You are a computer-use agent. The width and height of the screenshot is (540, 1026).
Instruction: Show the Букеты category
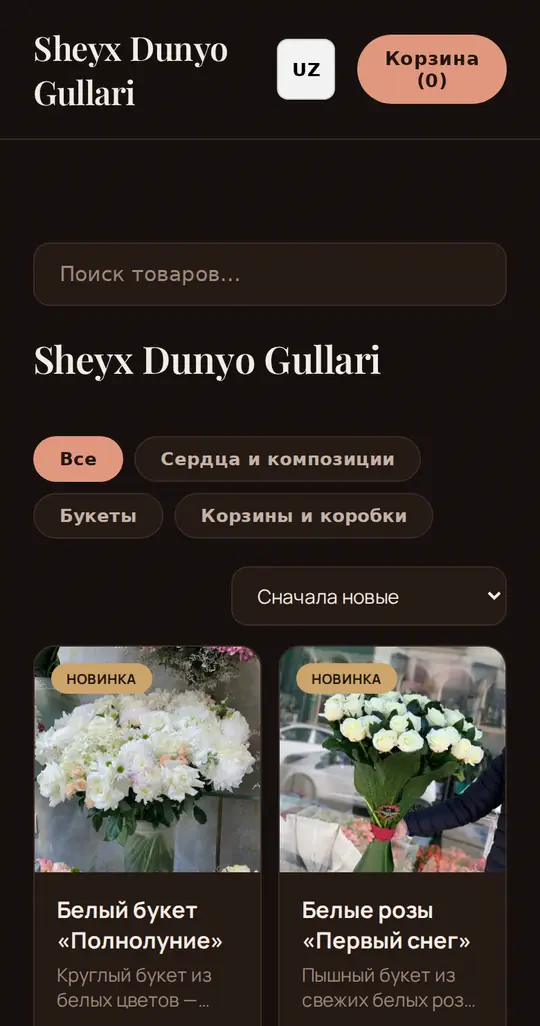coord(98,516)
